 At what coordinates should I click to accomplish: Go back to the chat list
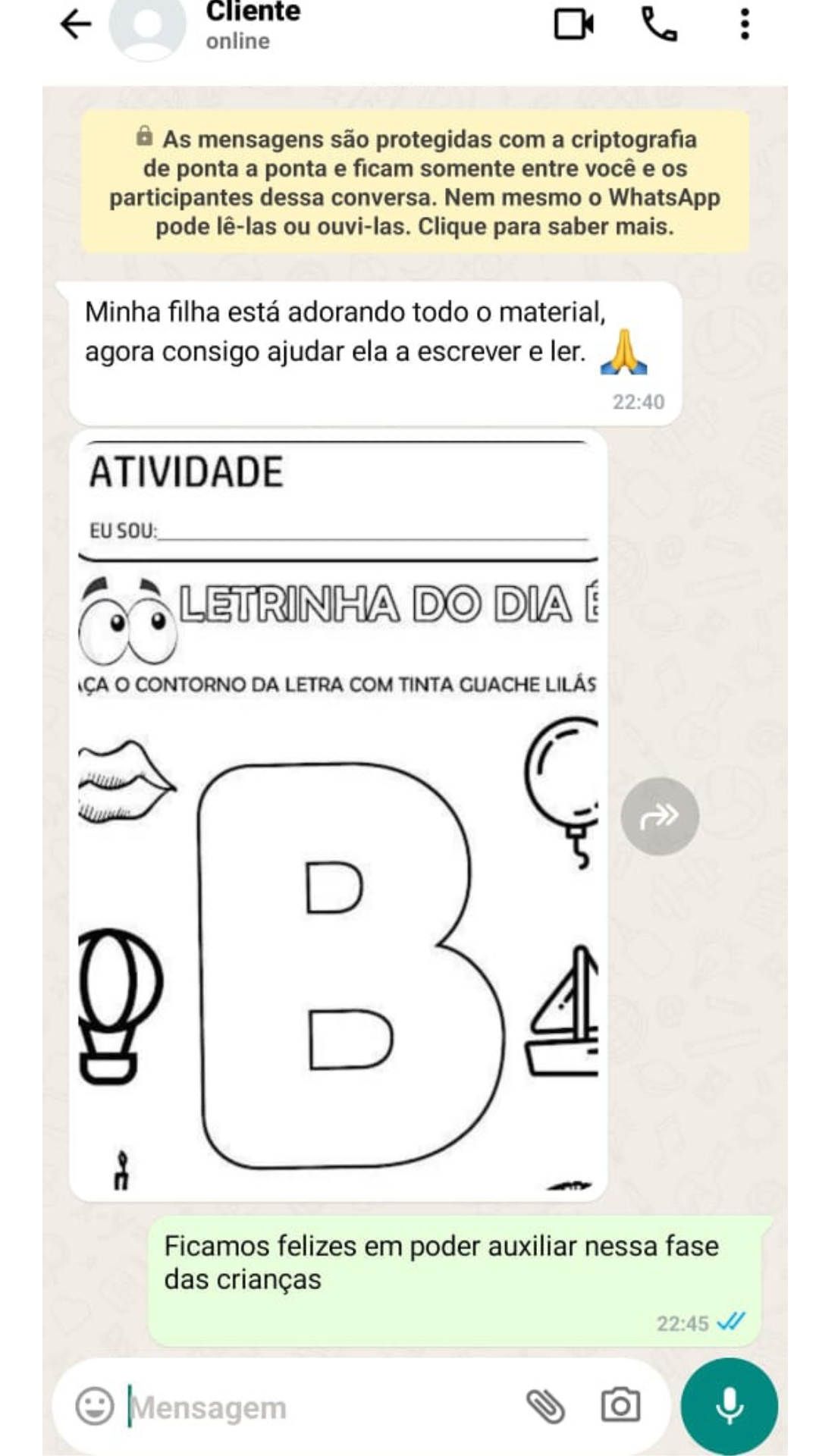click(76, 24)
